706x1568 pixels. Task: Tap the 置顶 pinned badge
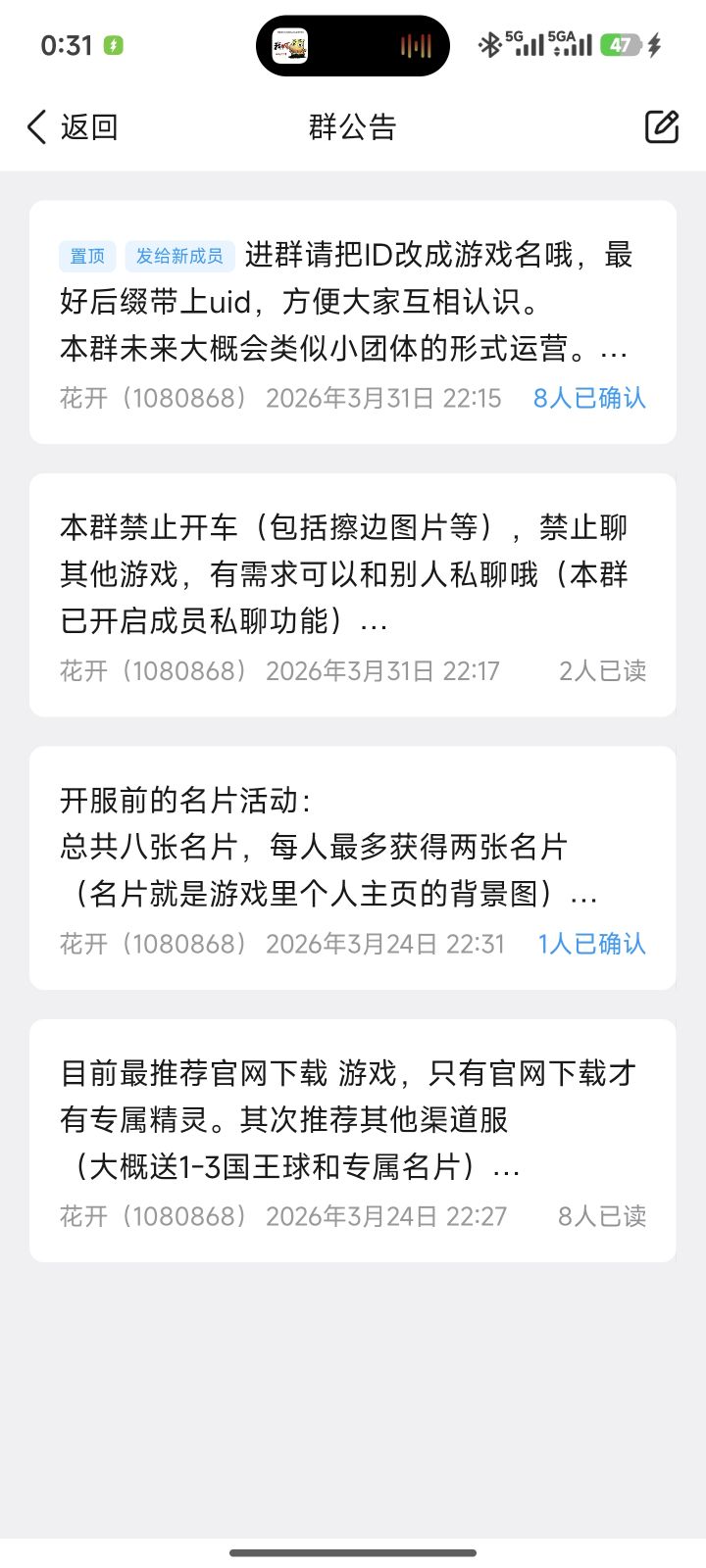click(x=86, y=256)
